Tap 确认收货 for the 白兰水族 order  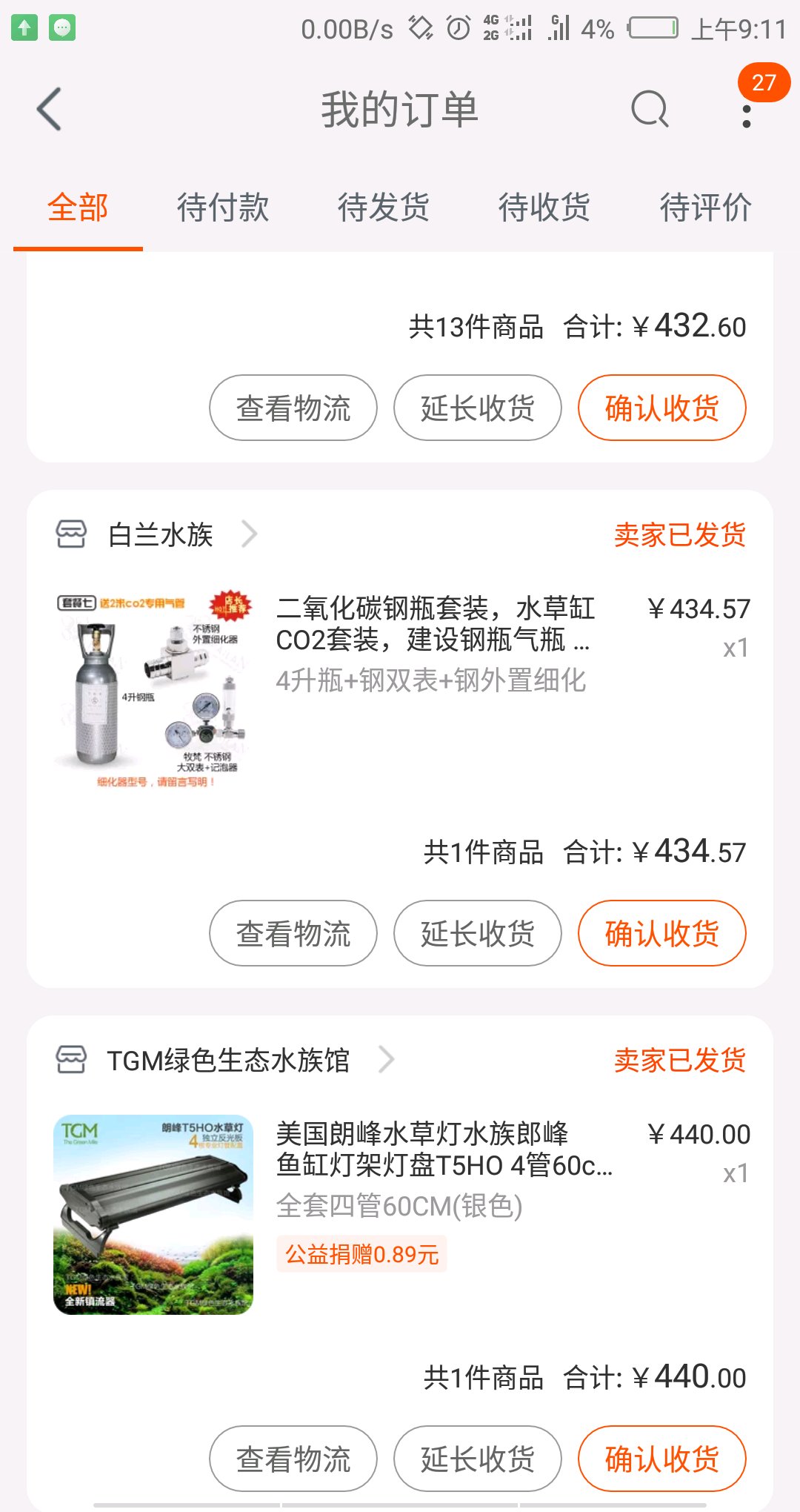click(661, 934)
